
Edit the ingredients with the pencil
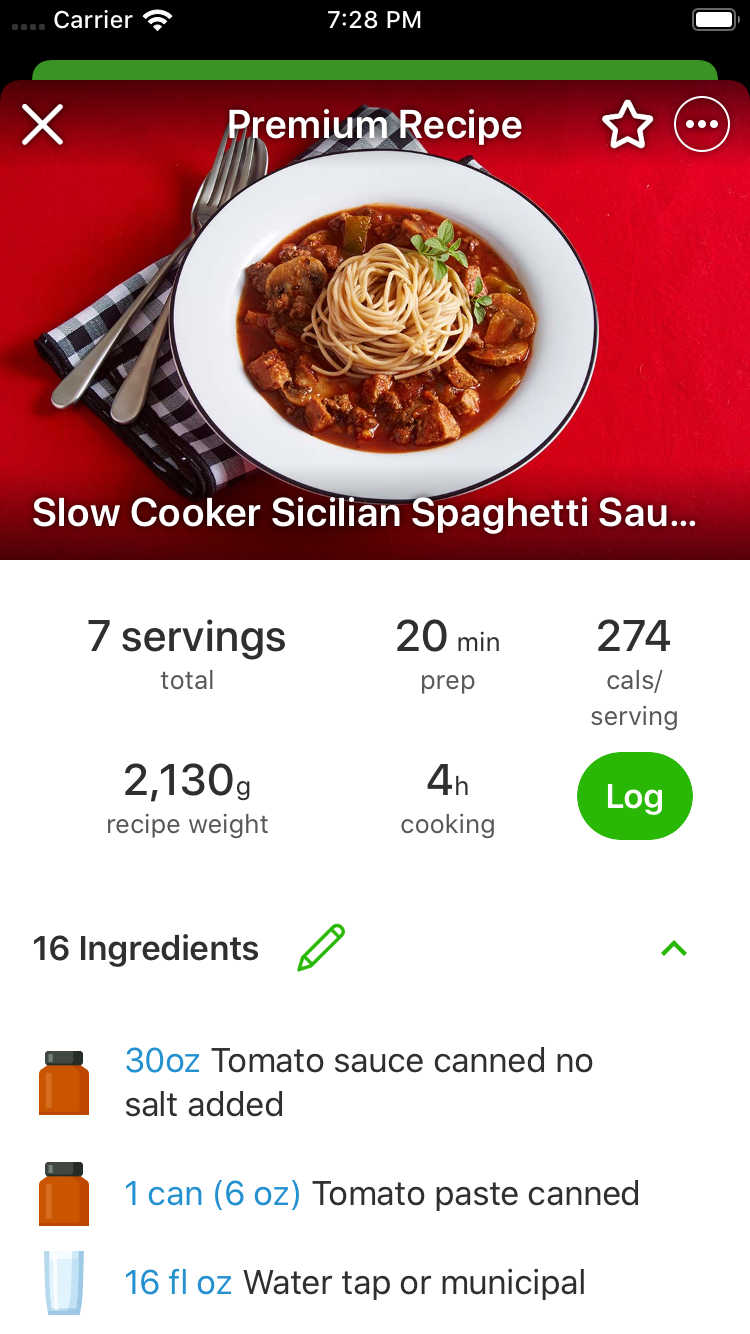[x=321, y=948]
